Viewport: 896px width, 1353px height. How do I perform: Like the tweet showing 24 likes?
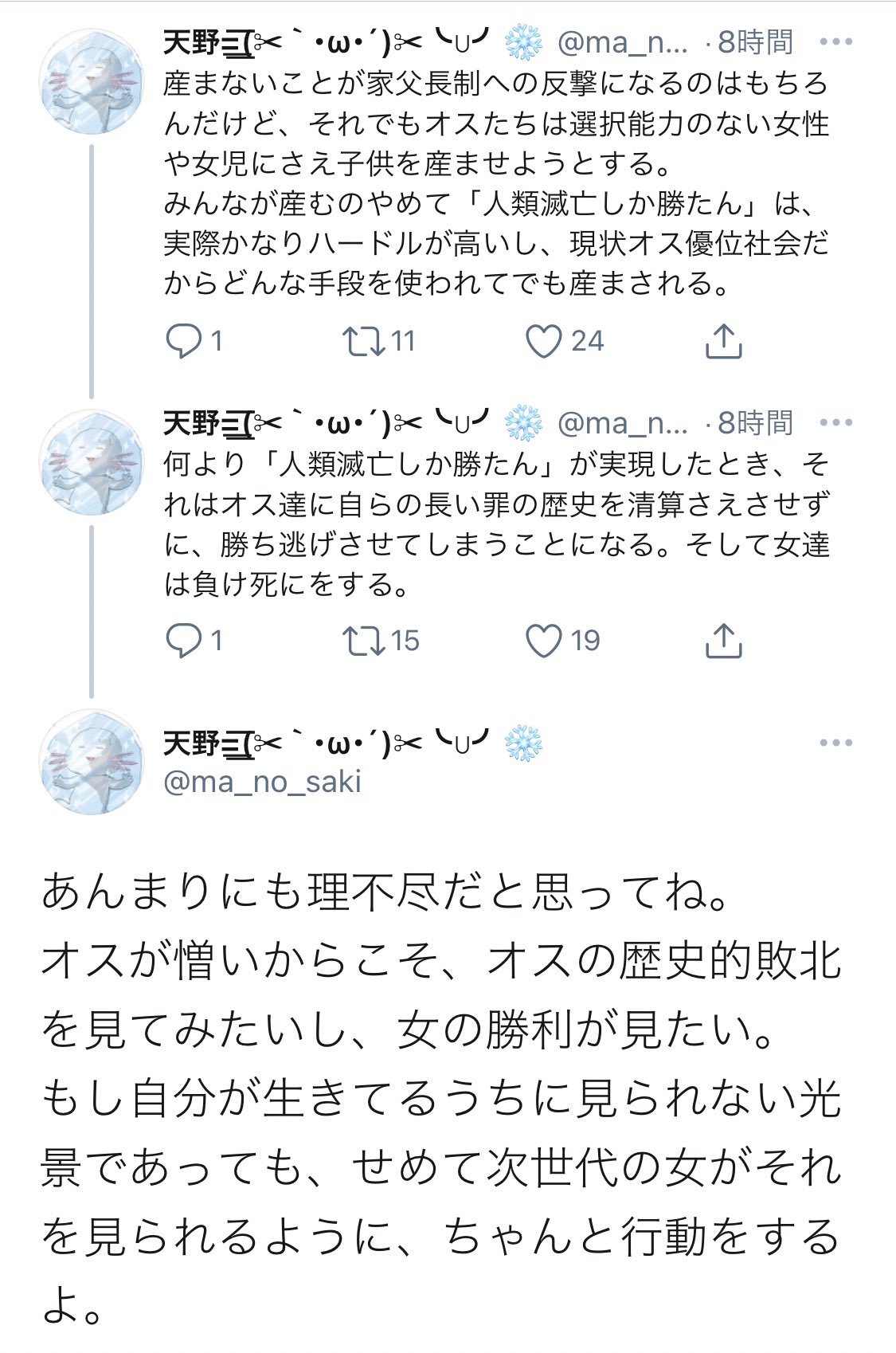(544, 342)
